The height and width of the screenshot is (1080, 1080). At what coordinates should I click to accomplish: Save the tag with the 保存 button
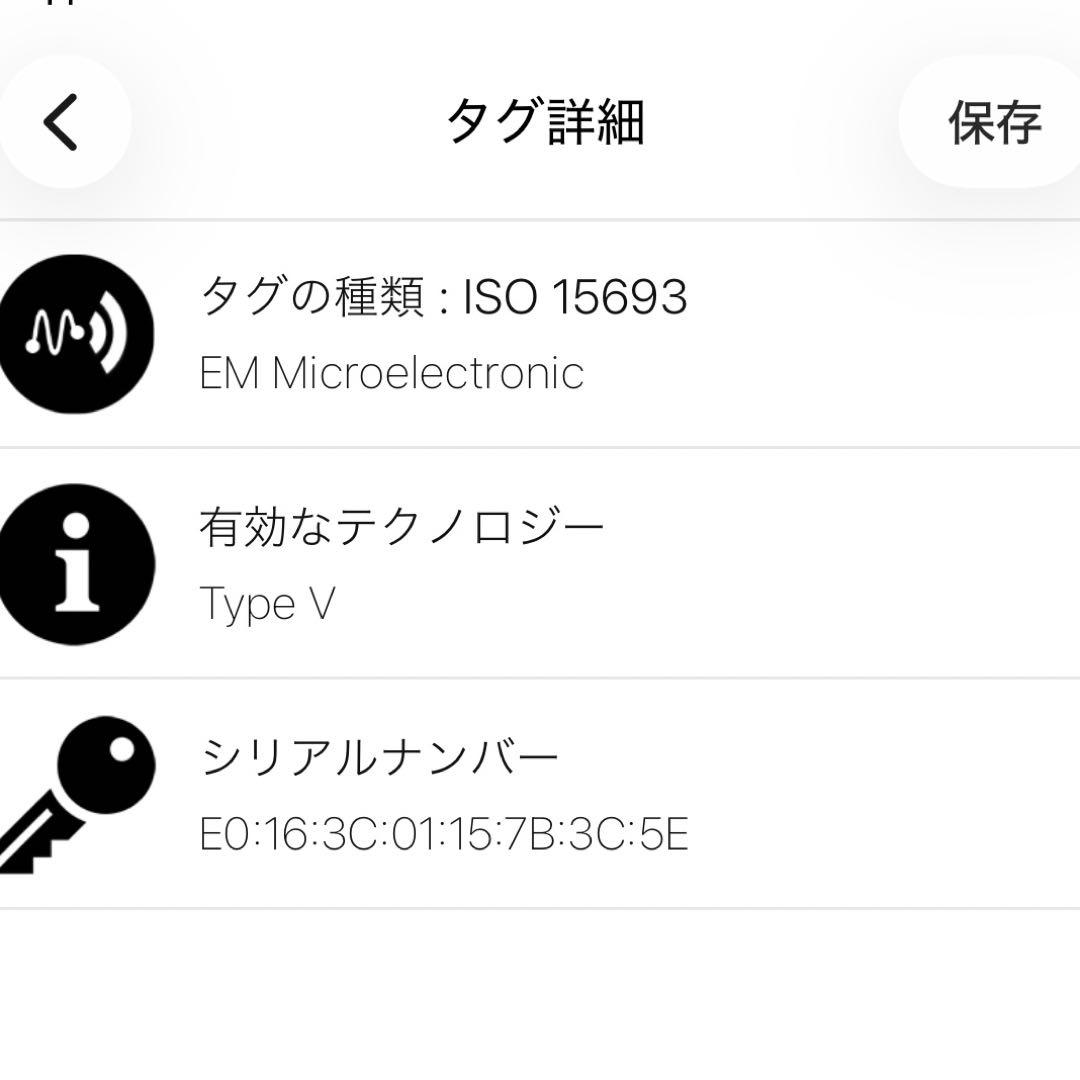coord(994,122)
